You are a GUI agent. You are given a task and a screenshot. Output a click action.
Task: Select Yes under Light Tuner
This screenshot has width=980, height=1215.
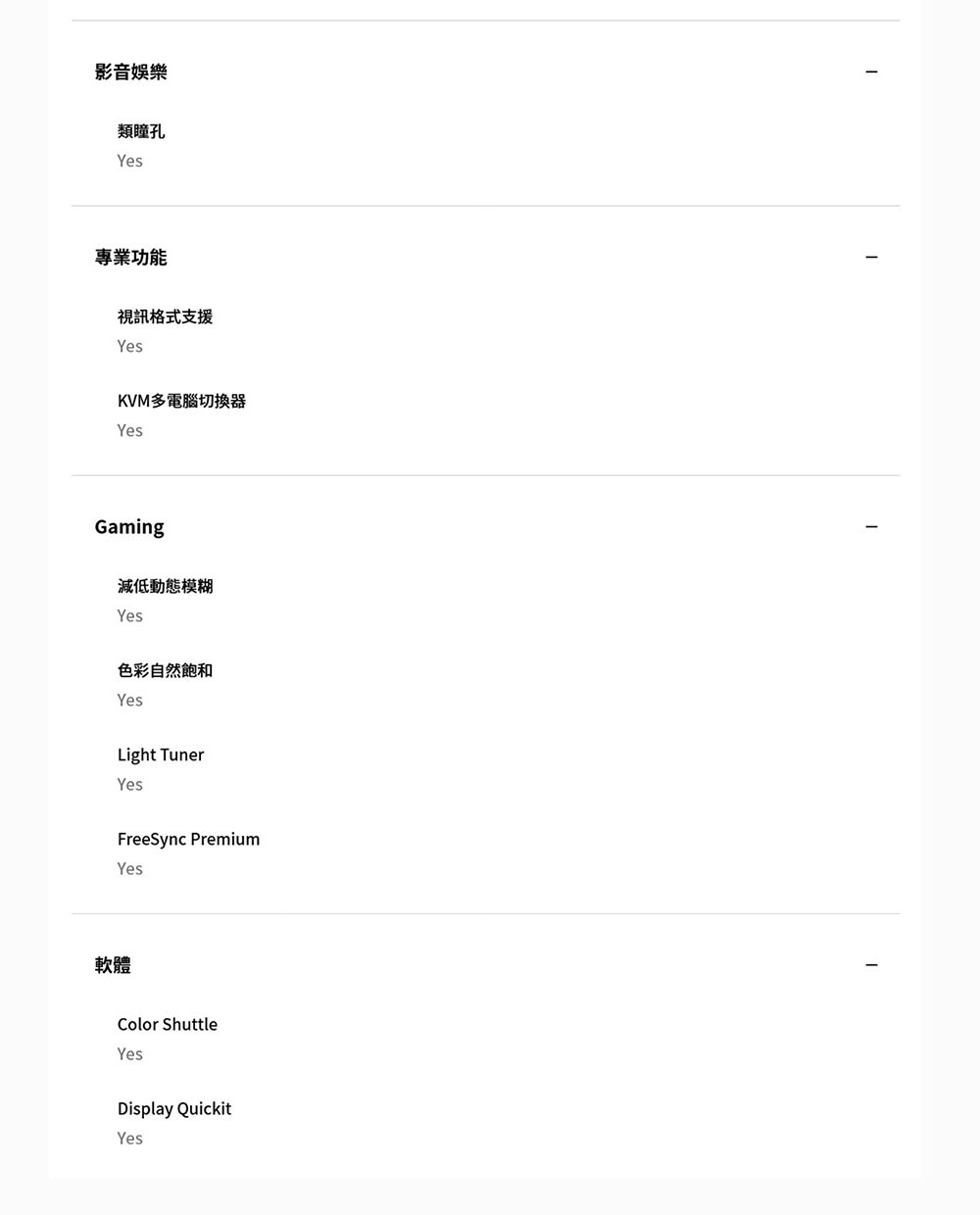[129, 784]
